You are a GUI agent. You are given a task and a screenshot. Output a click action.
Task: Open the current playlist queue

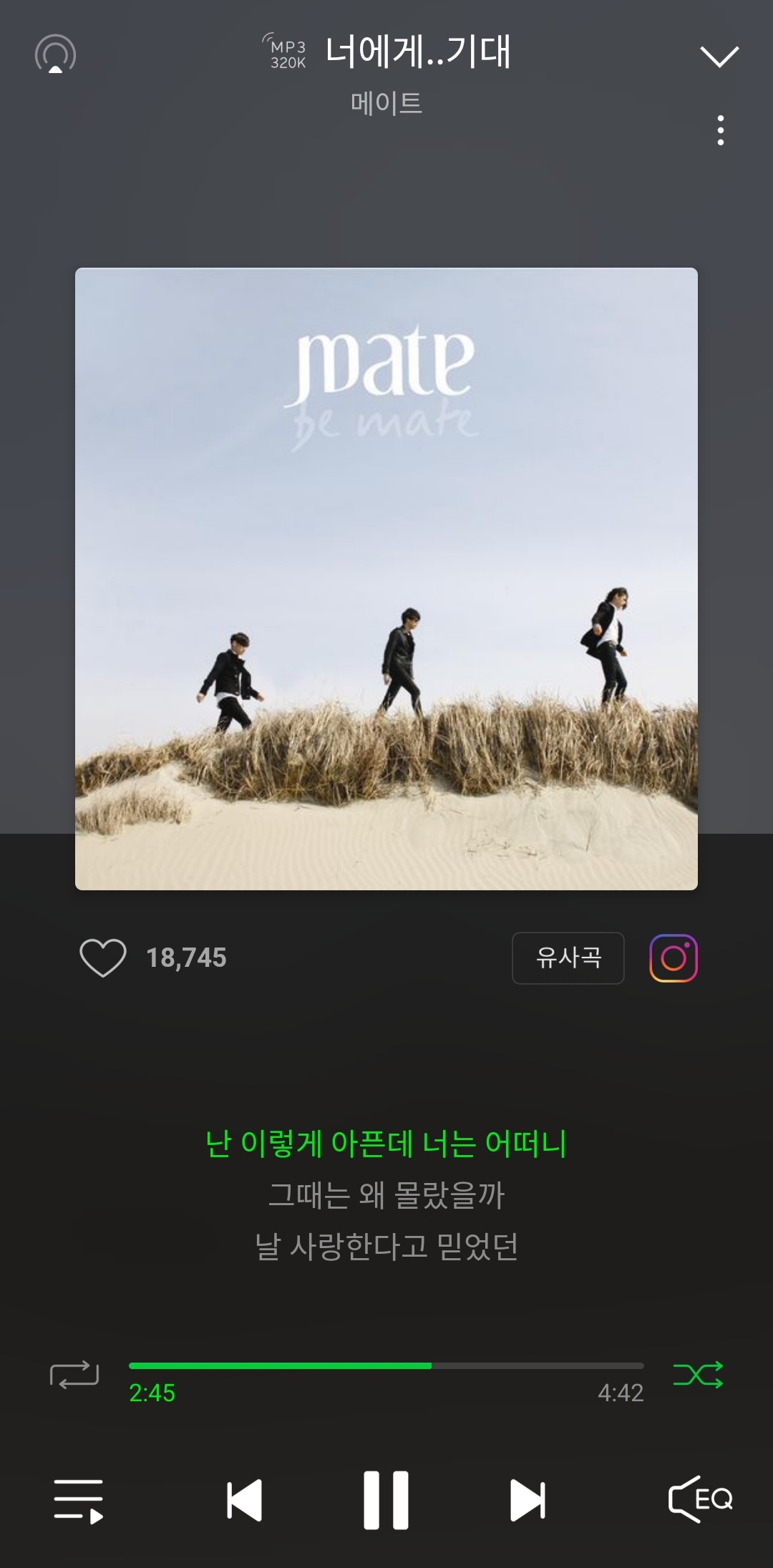78,1501
